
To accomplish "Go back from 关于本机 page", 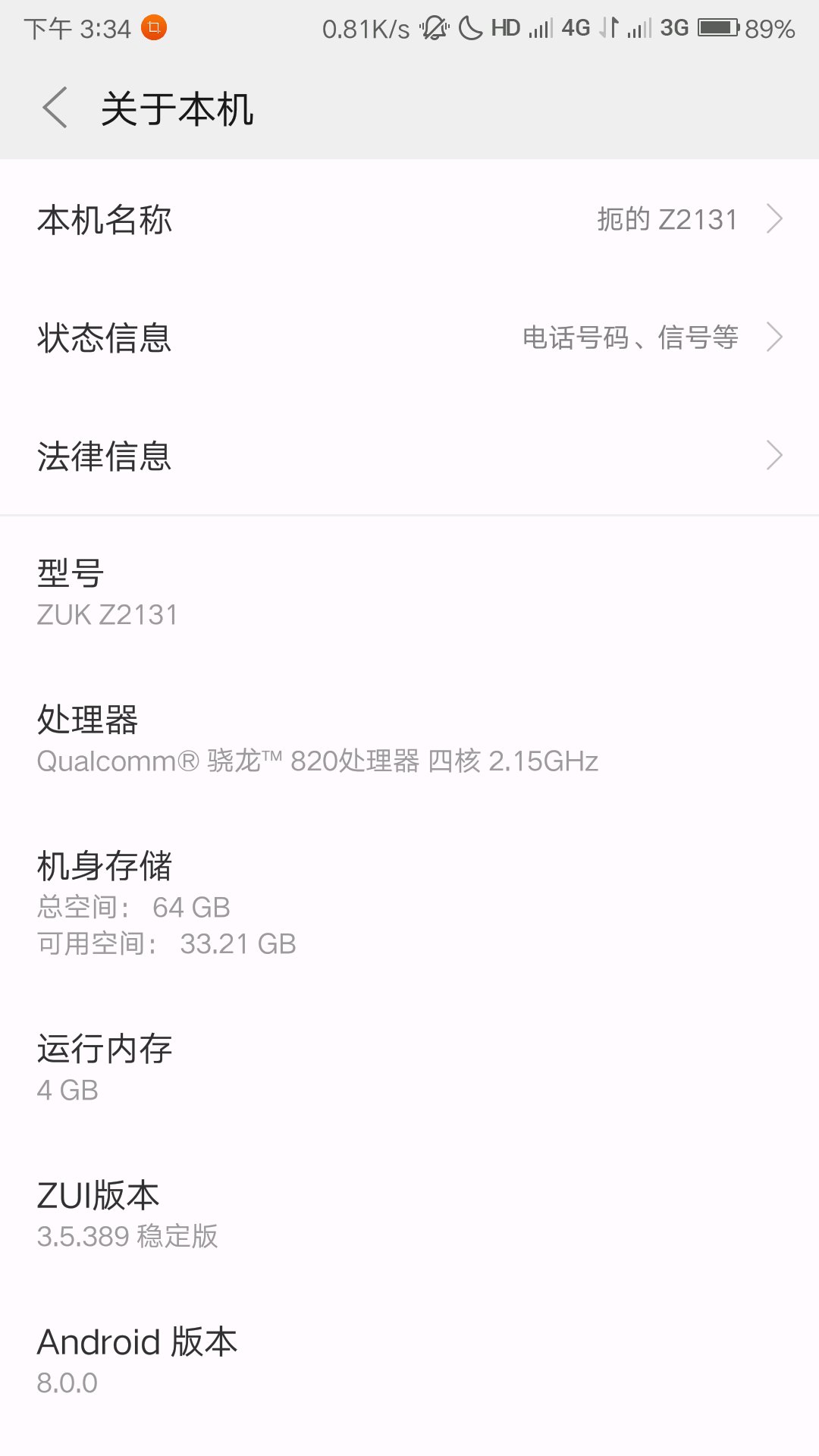I will 55,108.
